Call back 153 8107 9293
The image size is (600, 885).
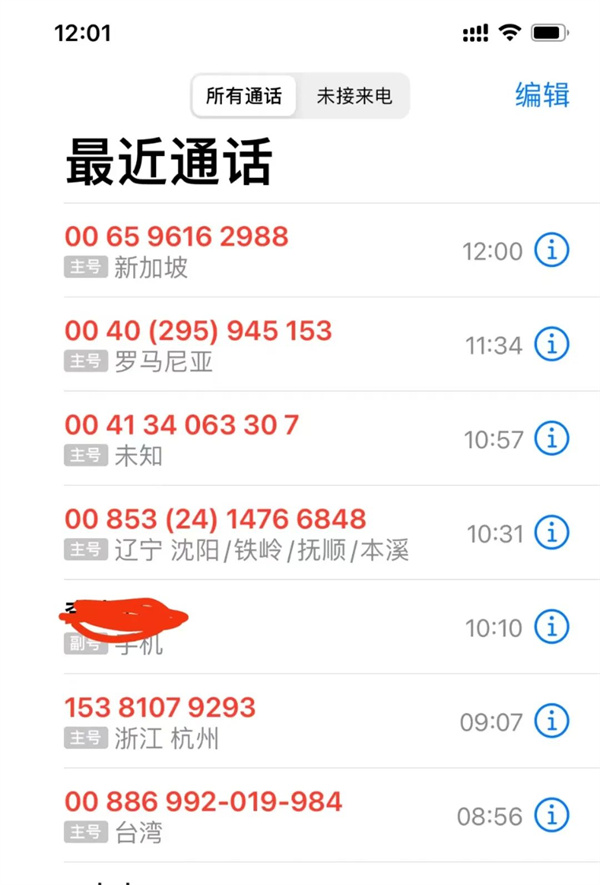[x=160, y=708]
